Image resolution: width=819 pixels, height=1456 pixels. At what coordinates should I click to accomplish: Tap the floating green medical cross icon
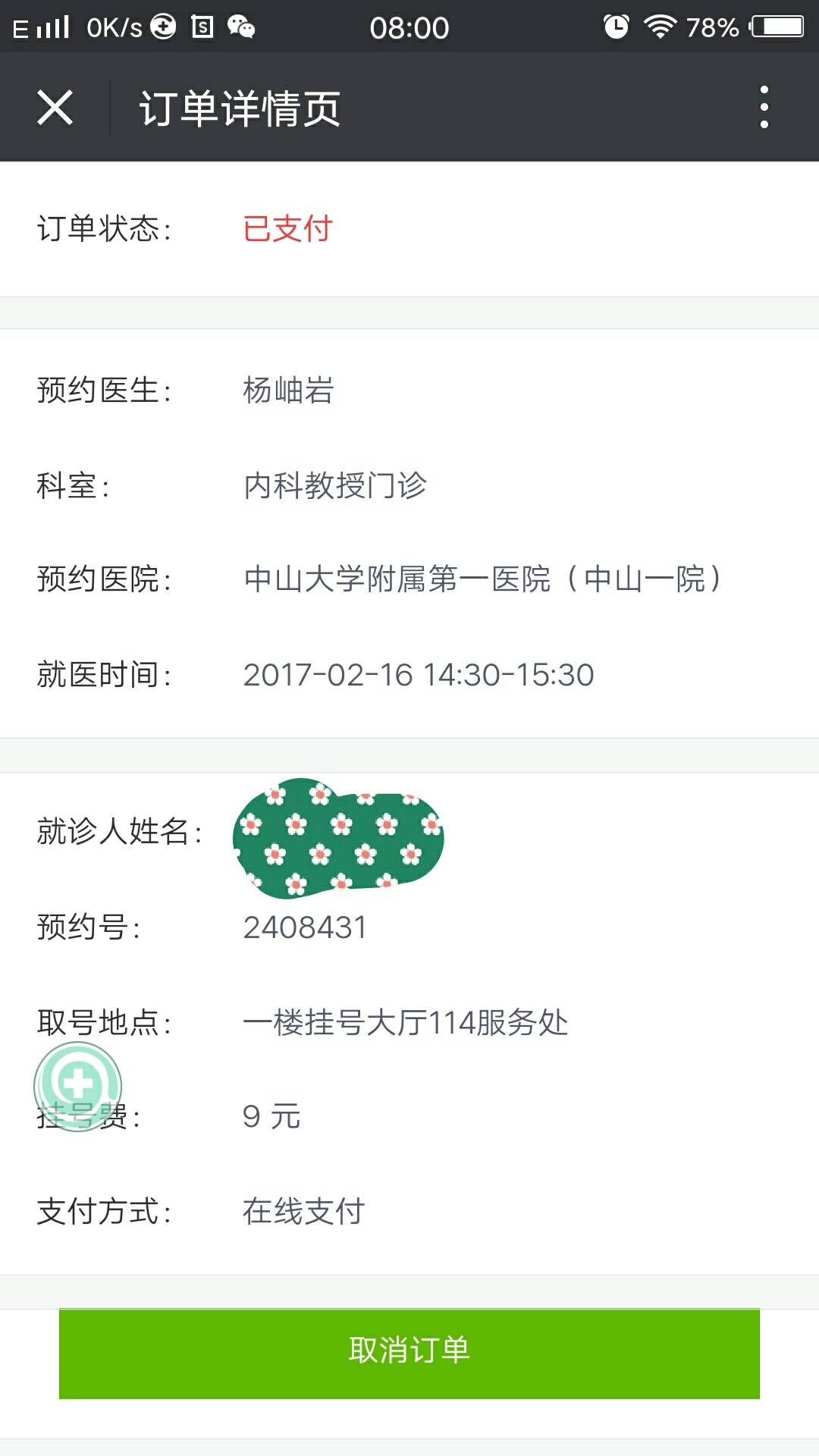tap(77, 1086)
